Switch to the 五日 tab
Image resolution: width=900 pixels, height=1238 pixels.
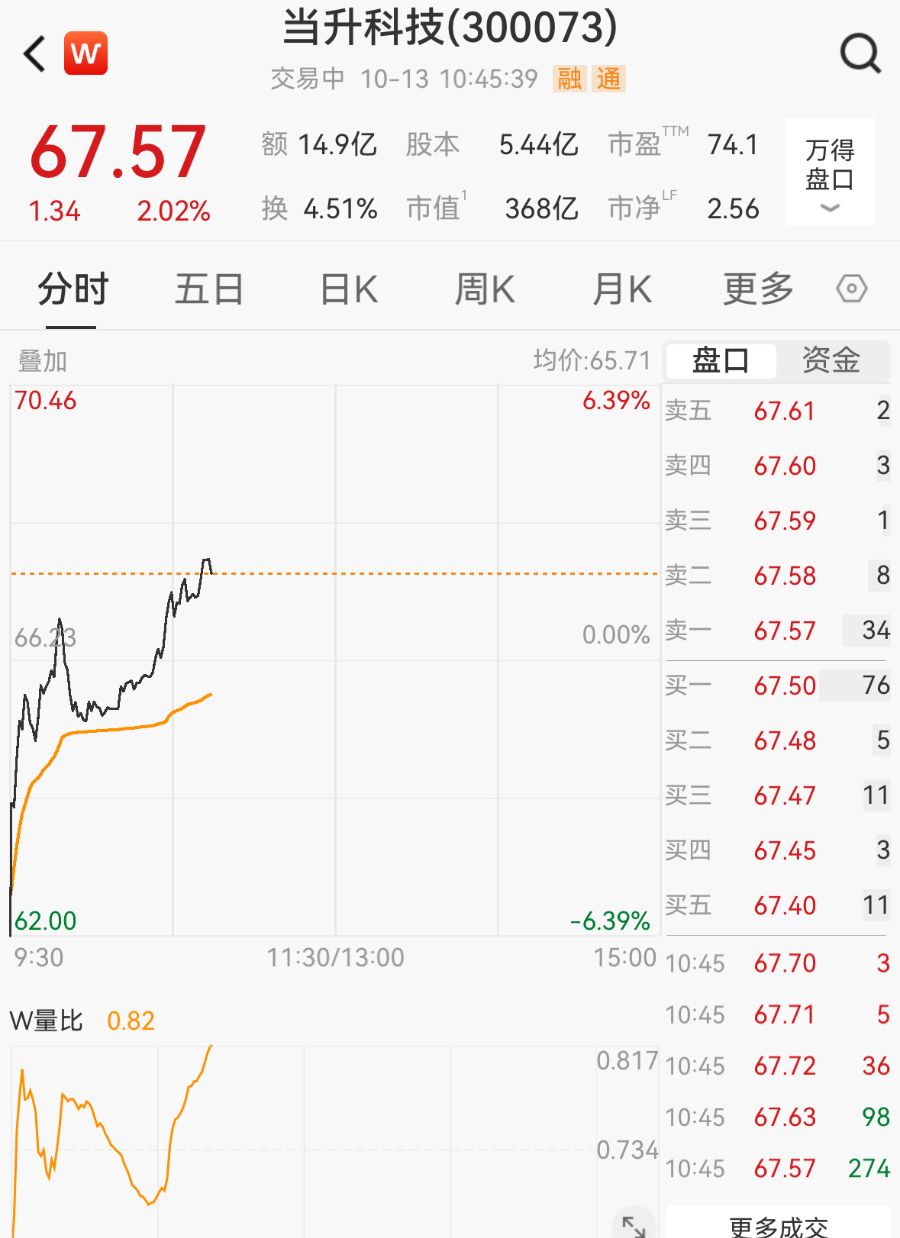coord(209,289)
